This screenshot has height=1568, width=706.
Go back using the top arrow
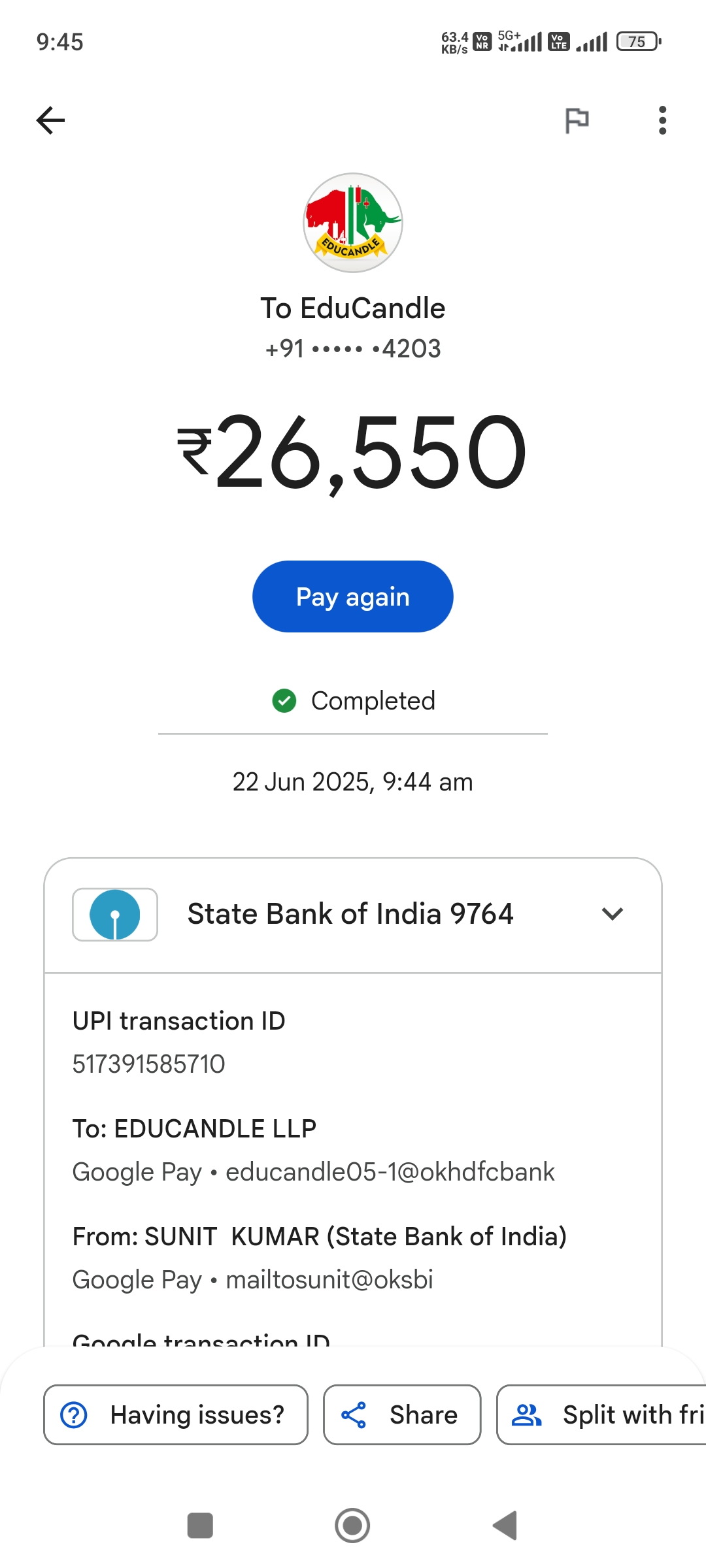point(50,120)
